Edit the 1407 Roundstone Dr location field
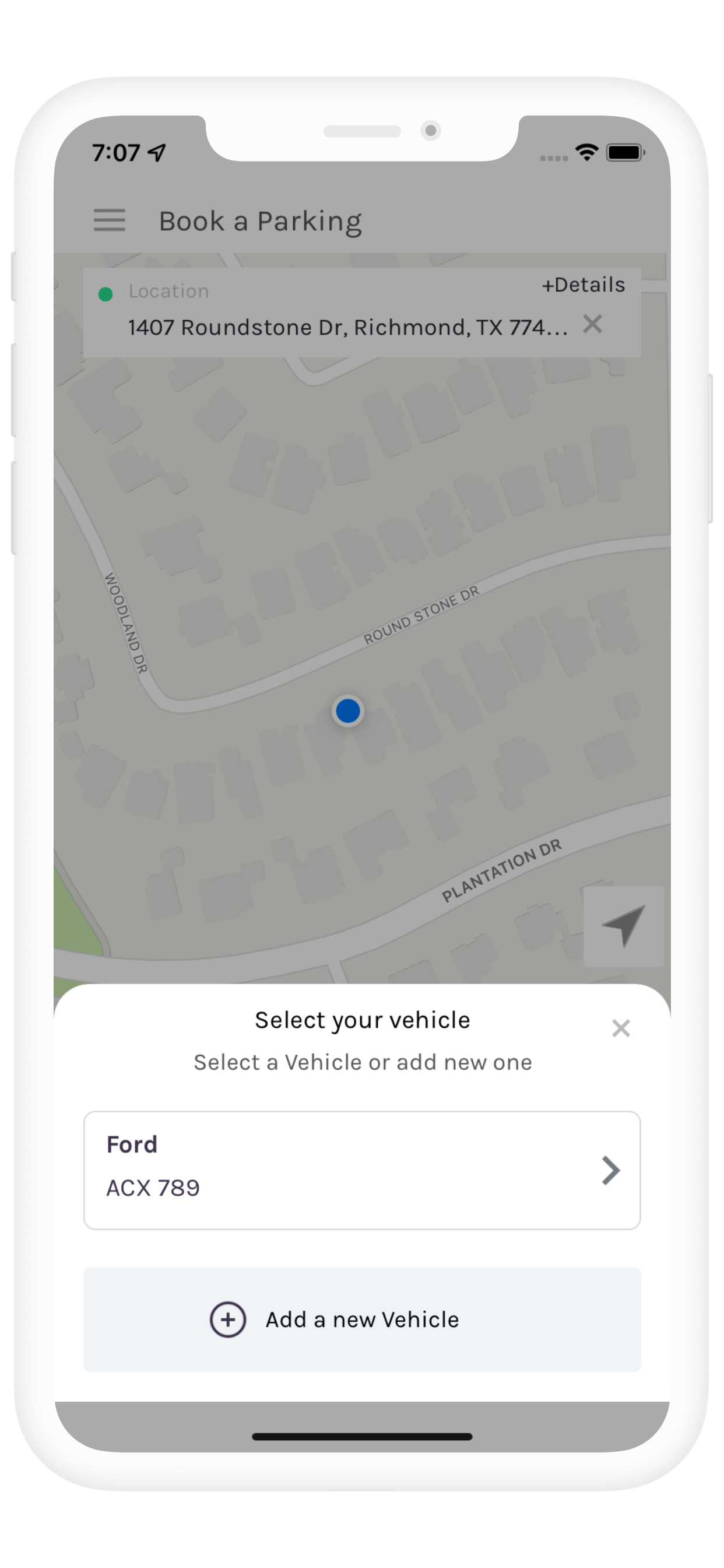 347,327
